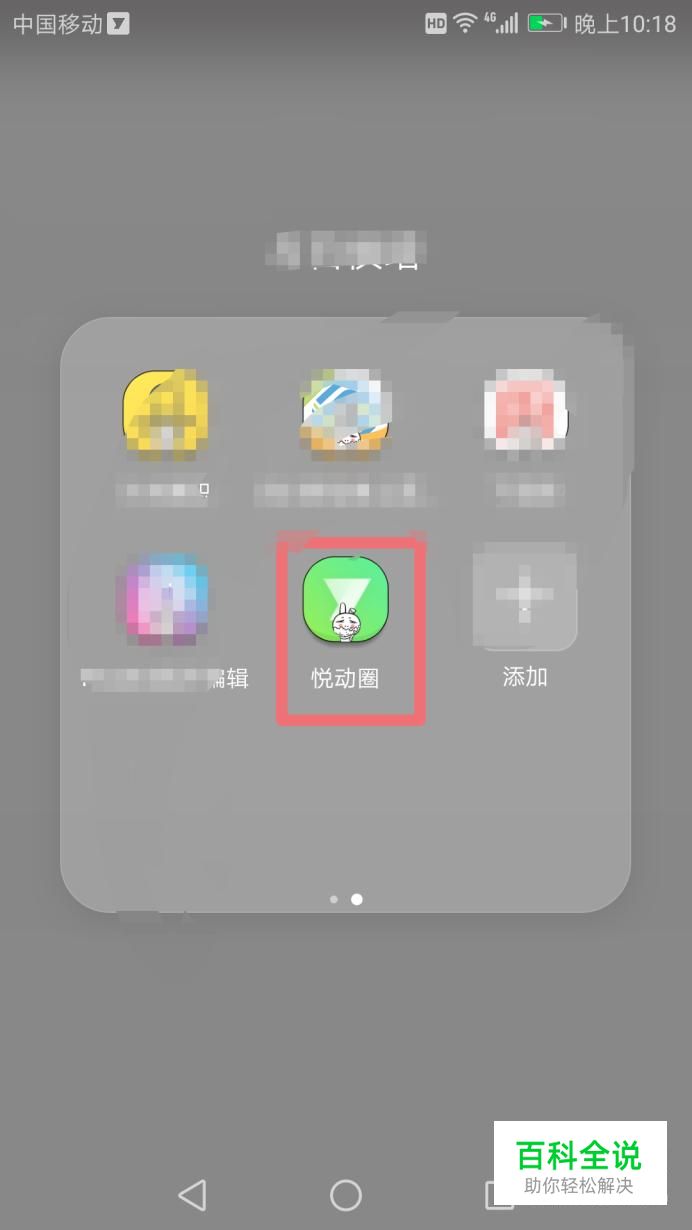
Task: Go to the first folder page dot
Action: 334,899
